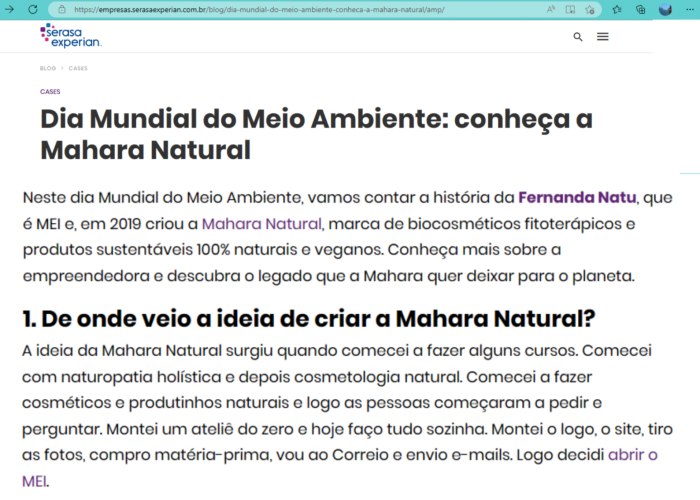Open the Cases breadcrumb link
Image resolution: width=700 pixels, height=500 pixels.
(x=78, y=68)
